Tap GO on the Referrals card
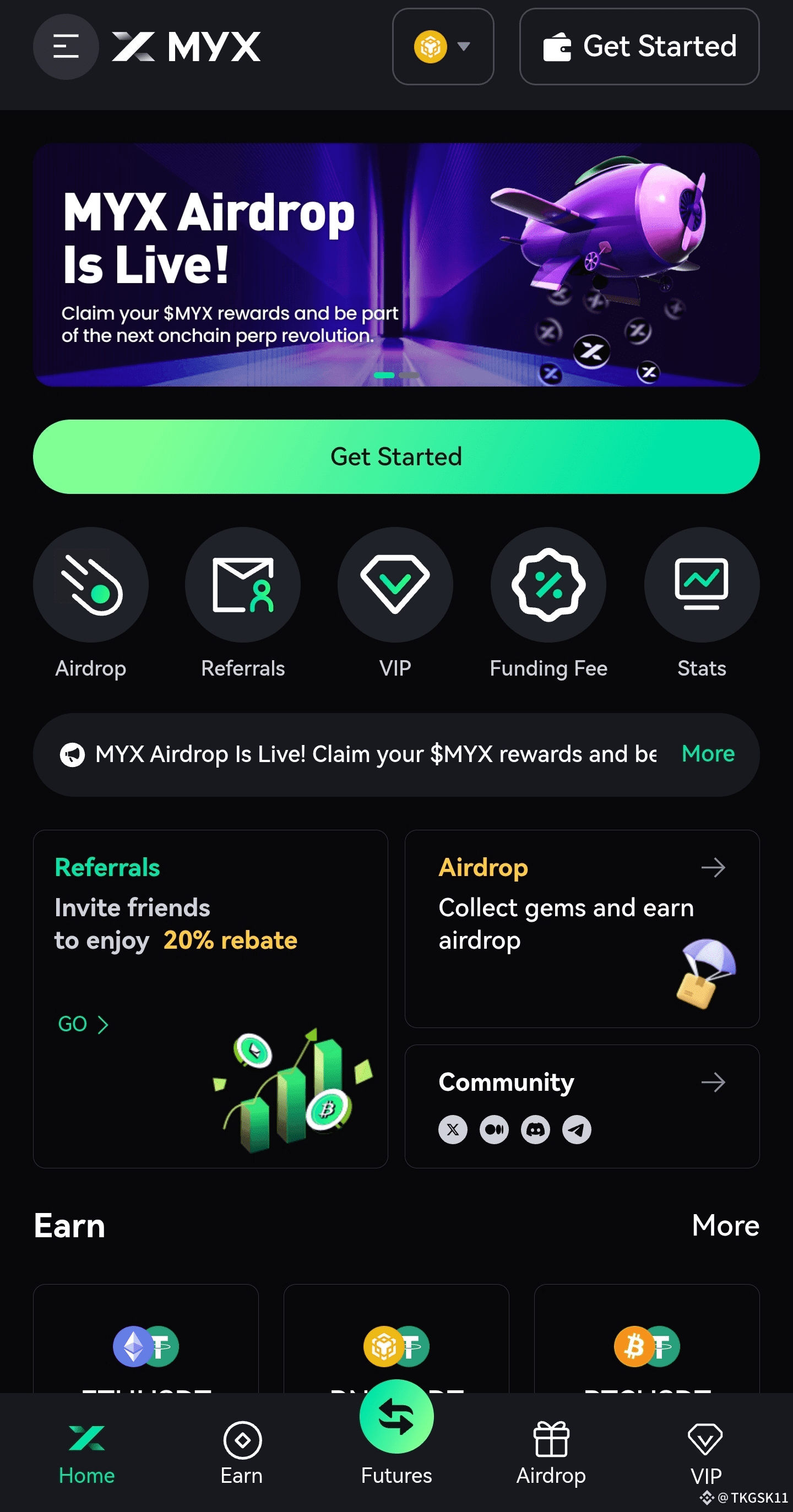793x1512 pixels. (x=83, y=1024)
